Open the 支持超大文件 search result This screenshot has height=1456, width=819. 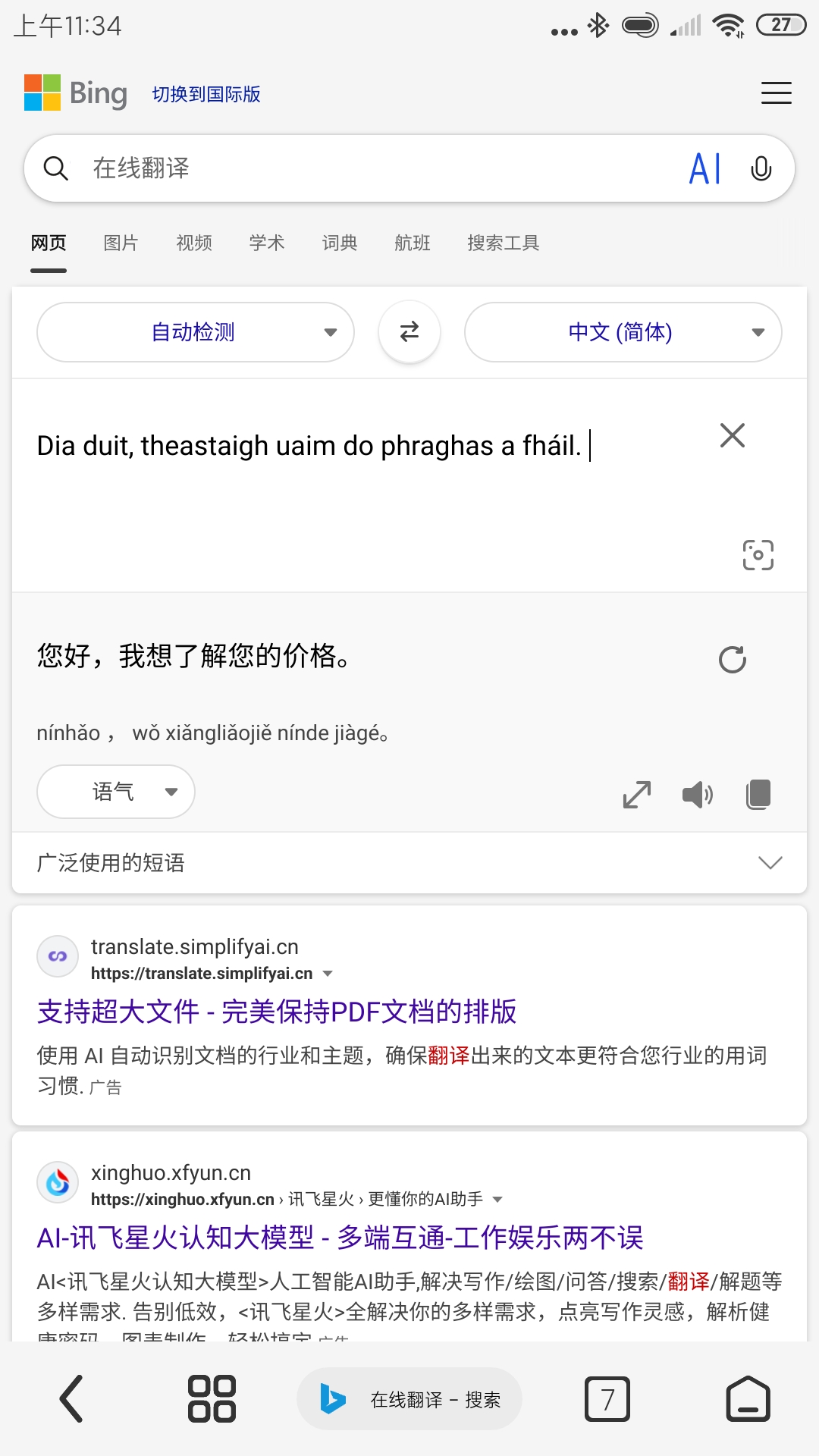click(x=277, y=1012)
